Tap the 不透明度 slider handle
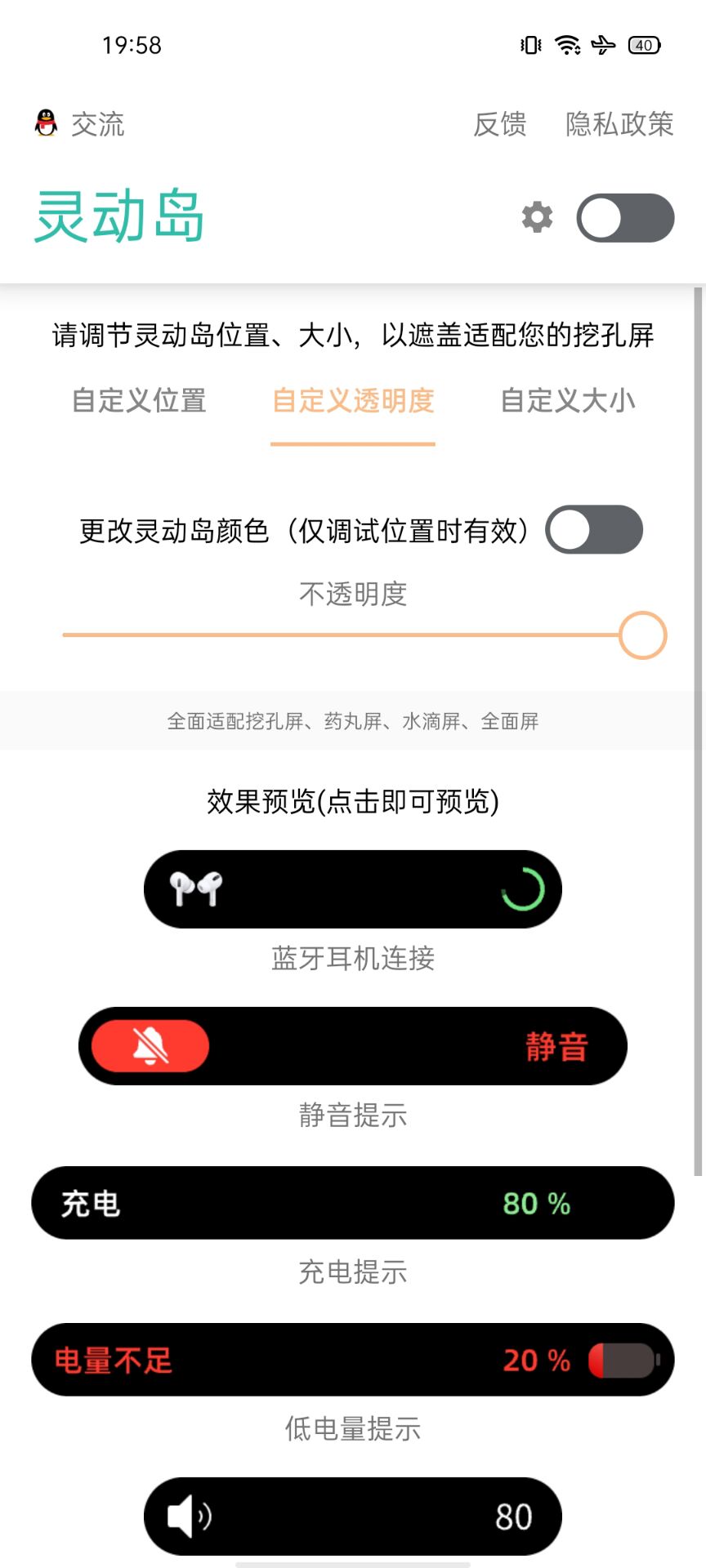Screen dimensions: 706x1568 [642, 635]
